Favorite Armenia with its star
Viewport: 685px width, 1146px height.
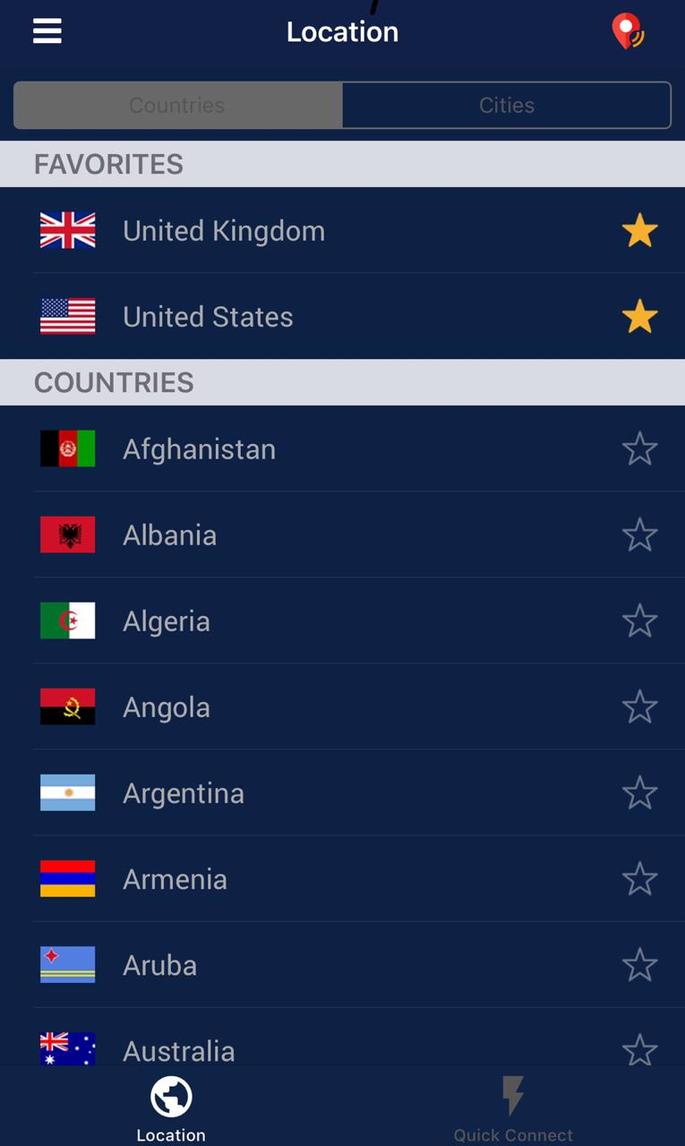[640, 879]
